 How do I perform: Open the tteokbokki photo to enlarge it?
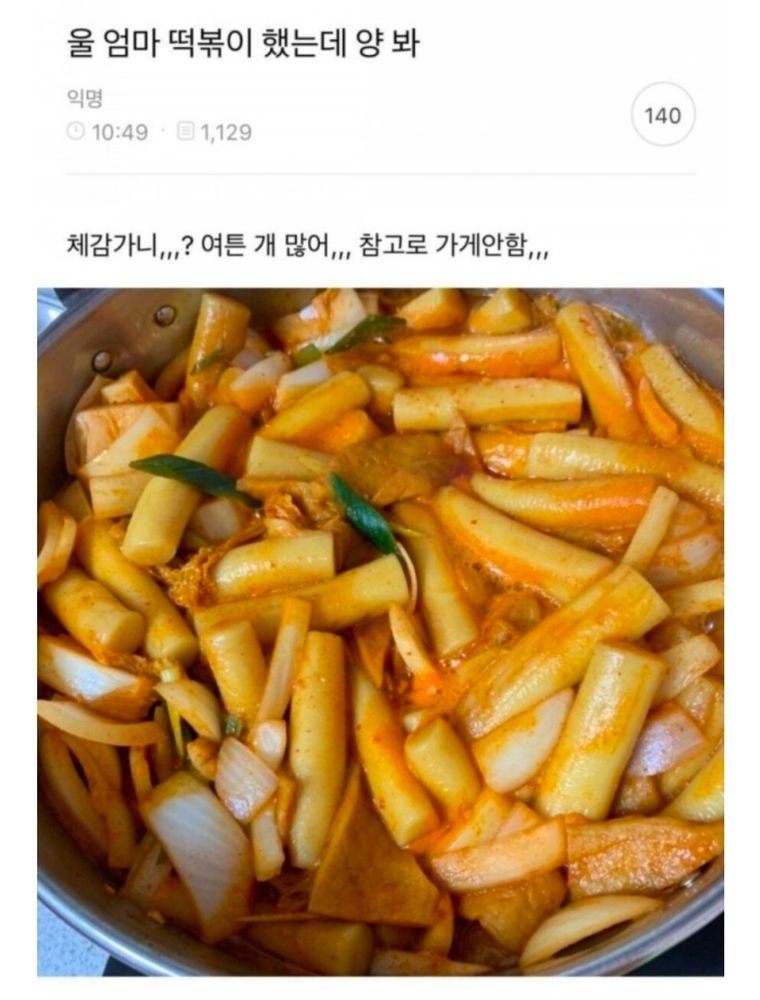380,640
